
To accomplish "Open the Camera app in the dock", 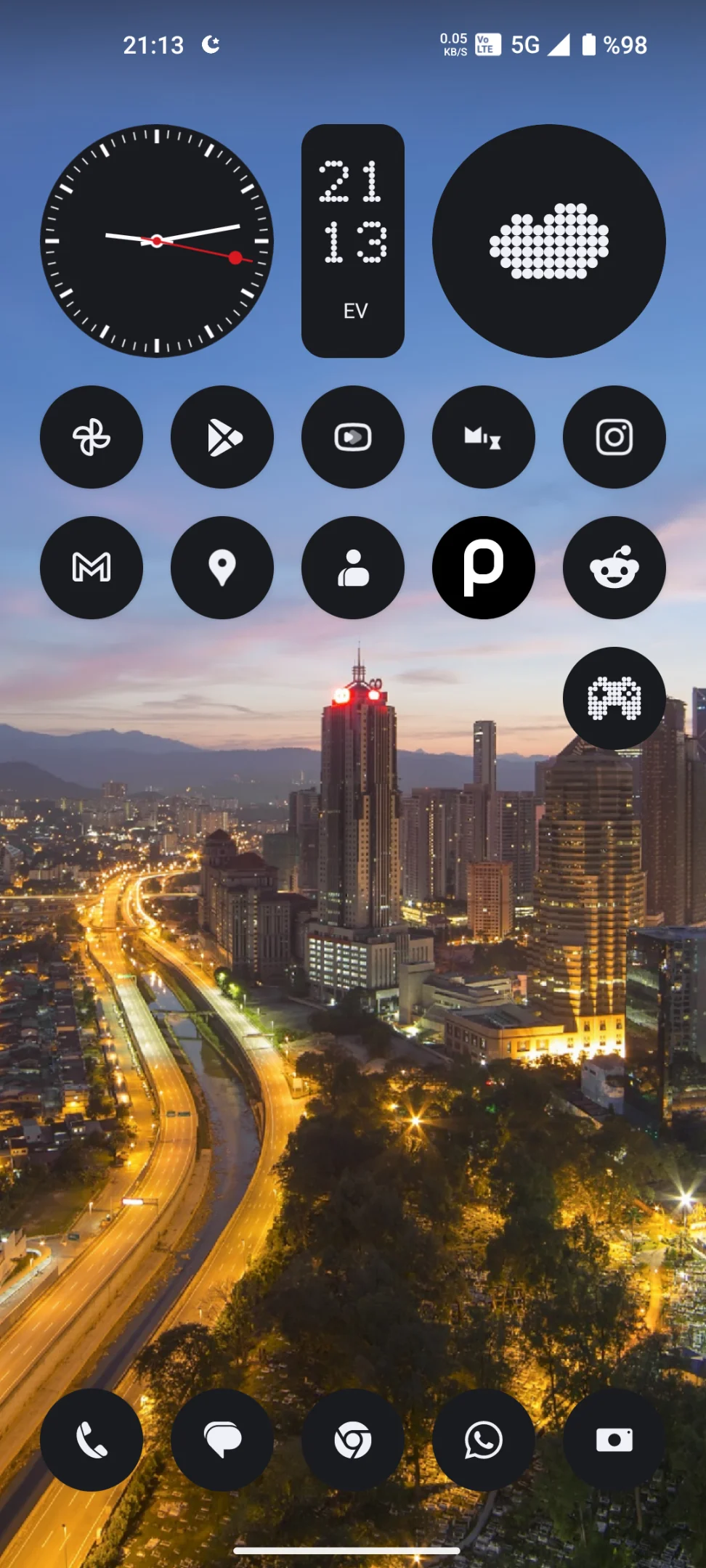I will [x=614, y=1440].
